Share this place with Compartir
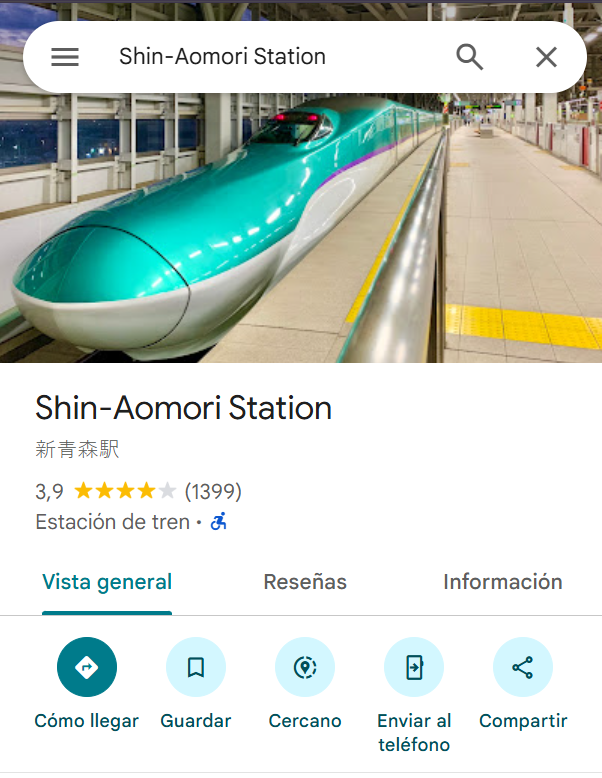 pos(523,667)
